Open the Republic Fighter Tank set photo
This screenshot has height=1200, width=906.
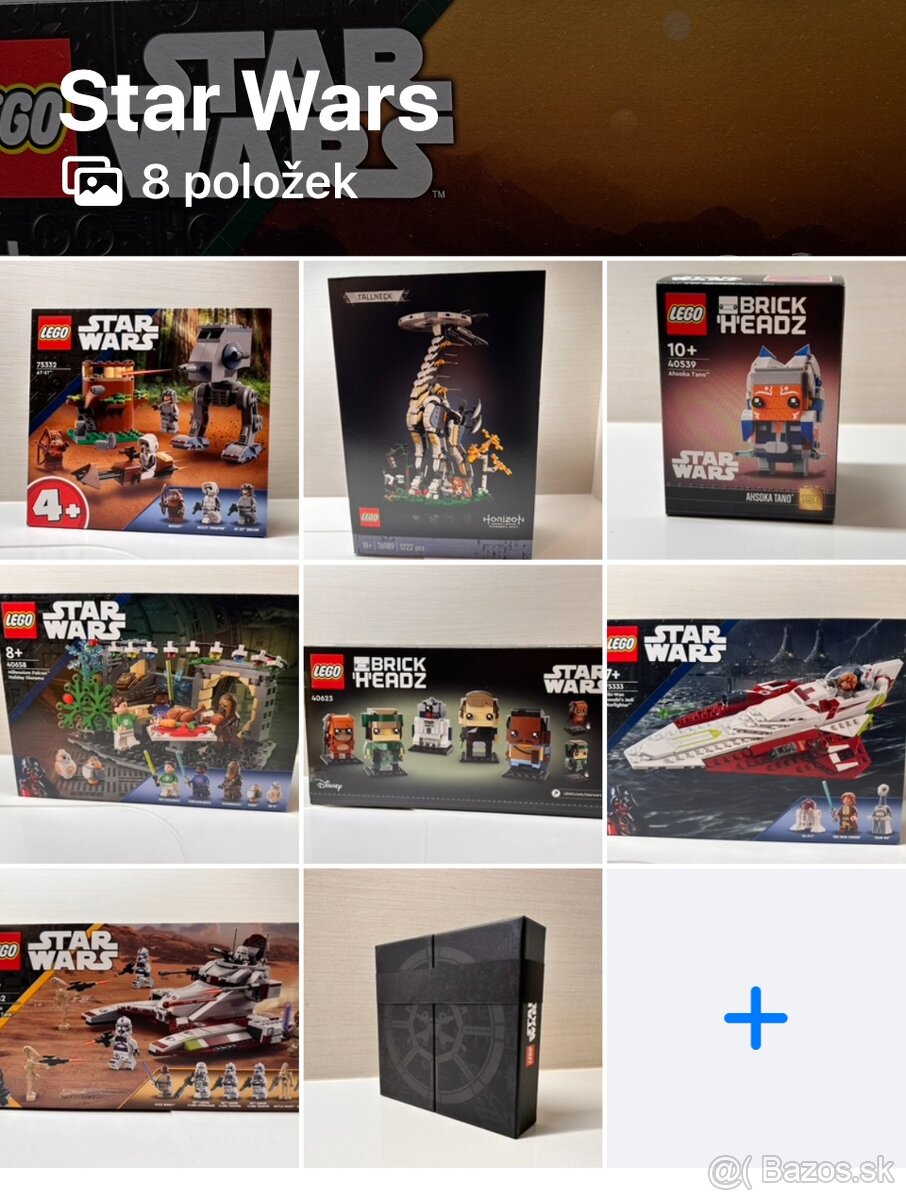pos(149,1017)
